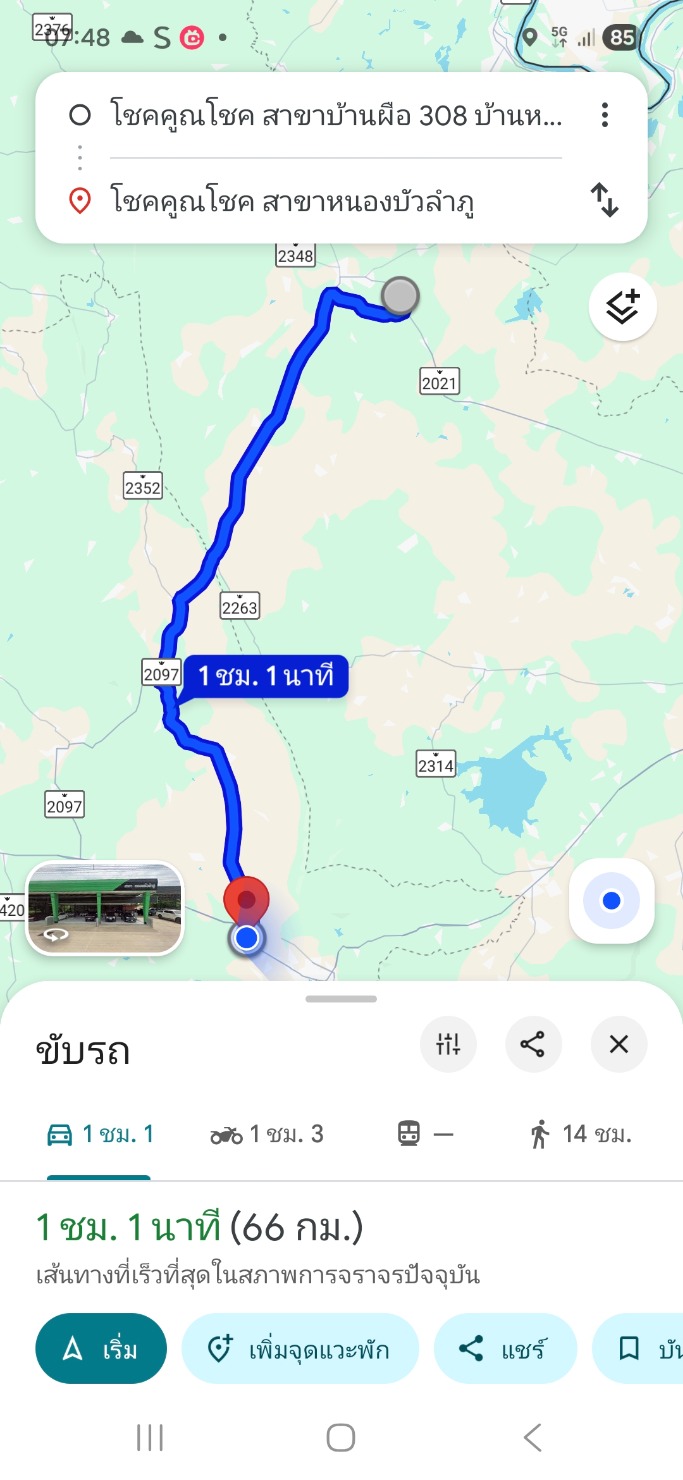Viewport: 683px width, 1480px height.
Task: Select the car tab showing 1 ชม. 1
Action: click(100, 1134)
